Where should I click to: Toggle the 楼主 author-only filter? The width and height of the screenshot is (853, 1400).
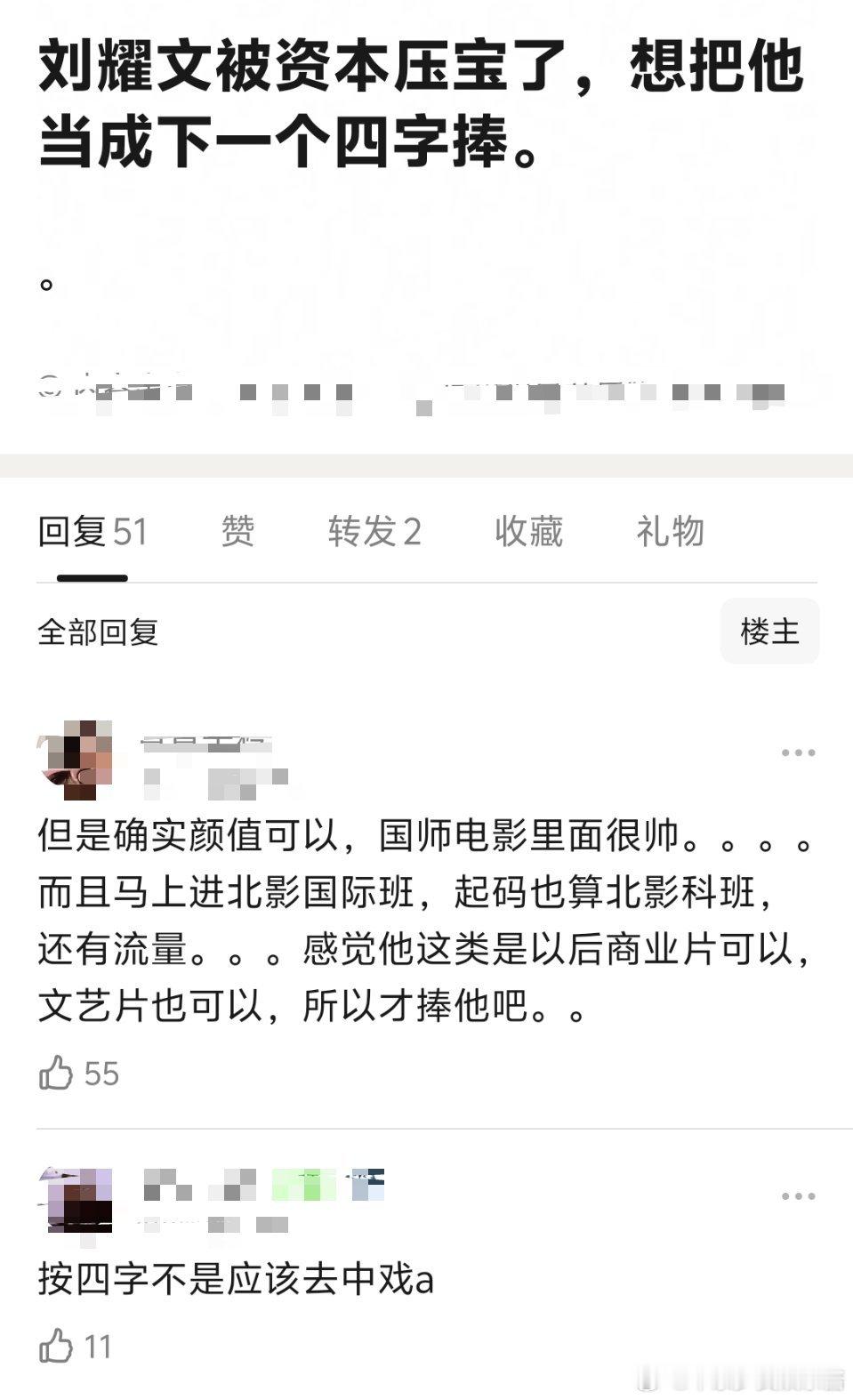(769, 632)
